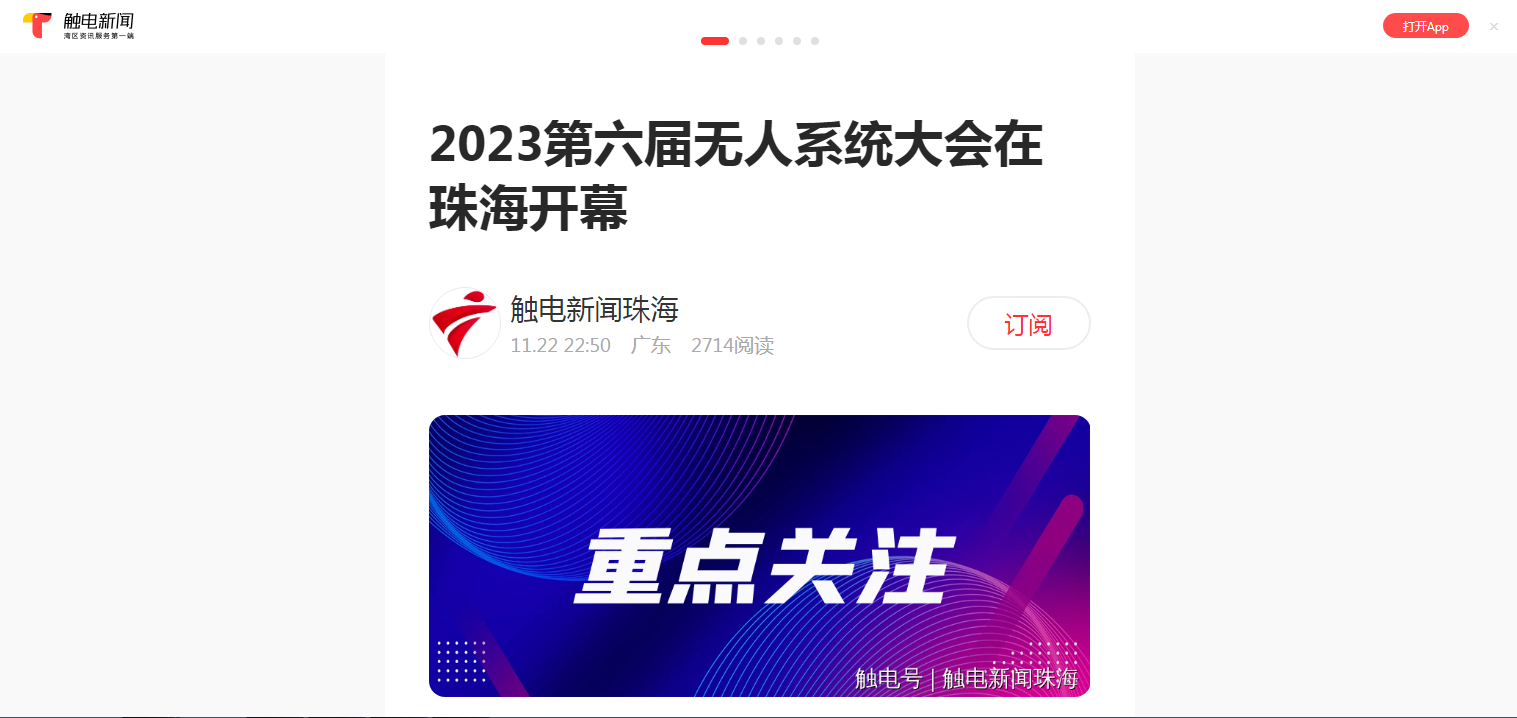
Task: Open the 触电新闻珠海 publisher profile
Action: pos(594,309)
